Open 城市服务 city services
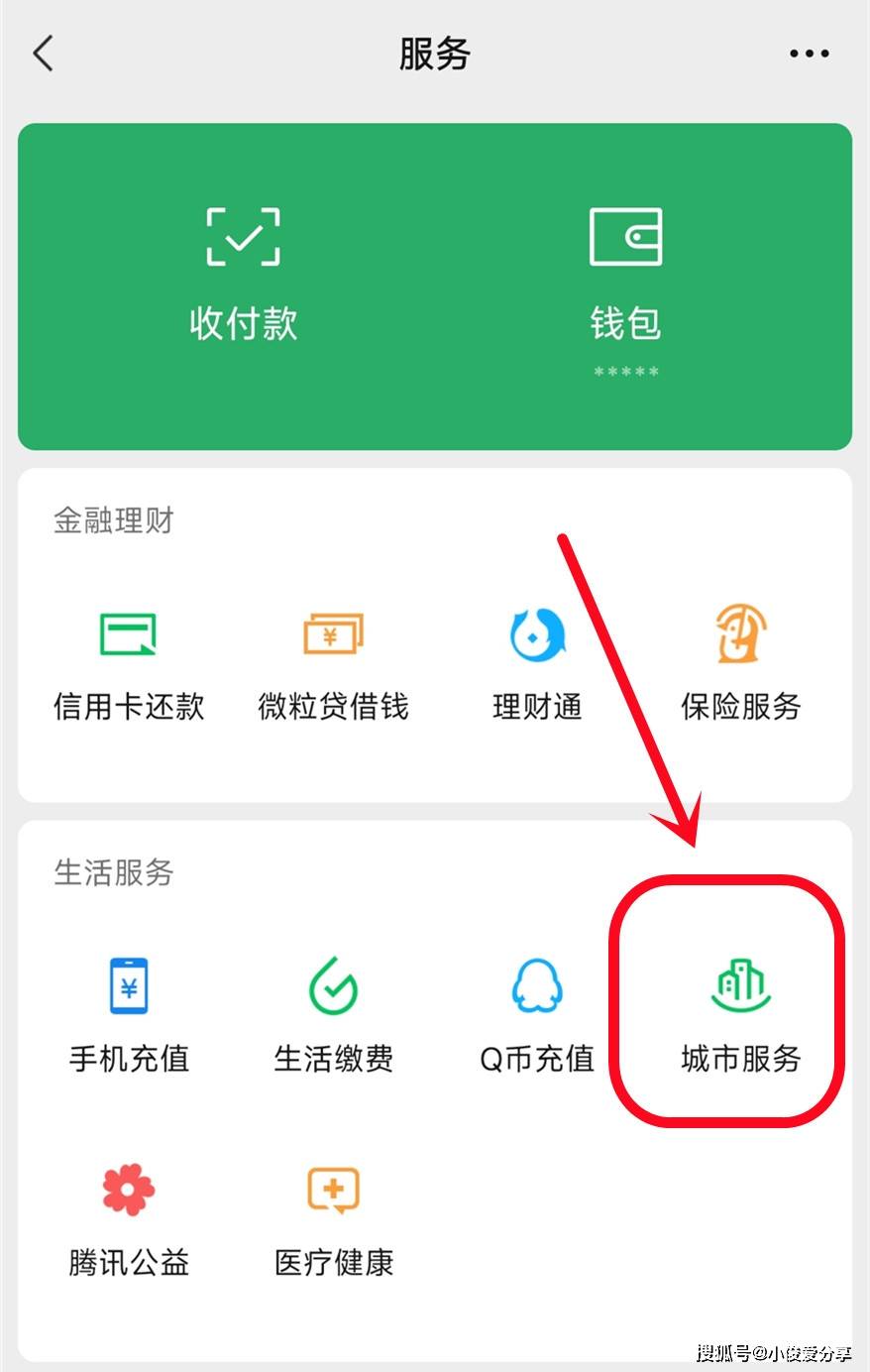 tap(741, 1014)
